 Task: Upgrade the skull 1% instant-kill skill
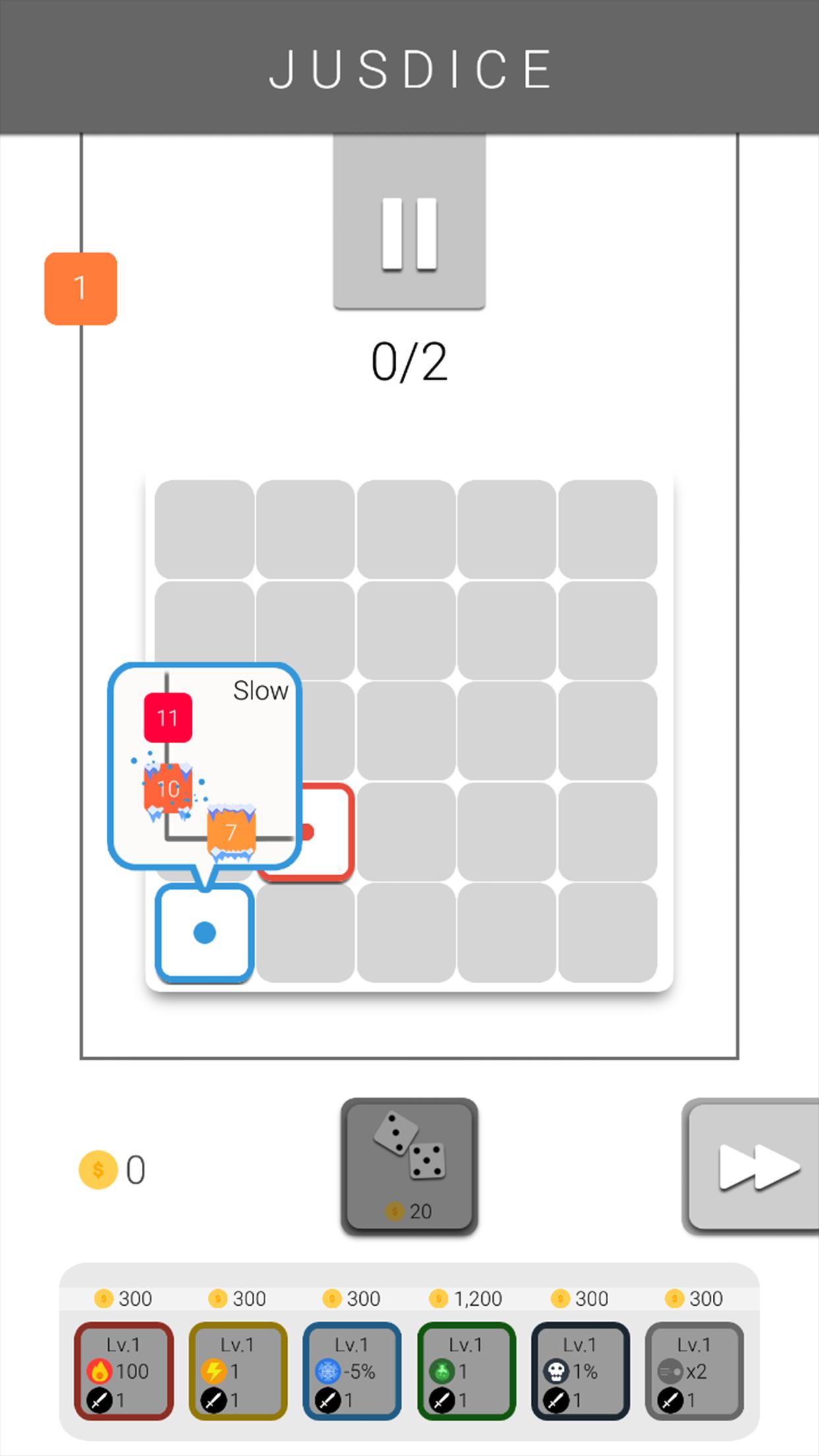pyautogui.click(x=580, y=1370)
